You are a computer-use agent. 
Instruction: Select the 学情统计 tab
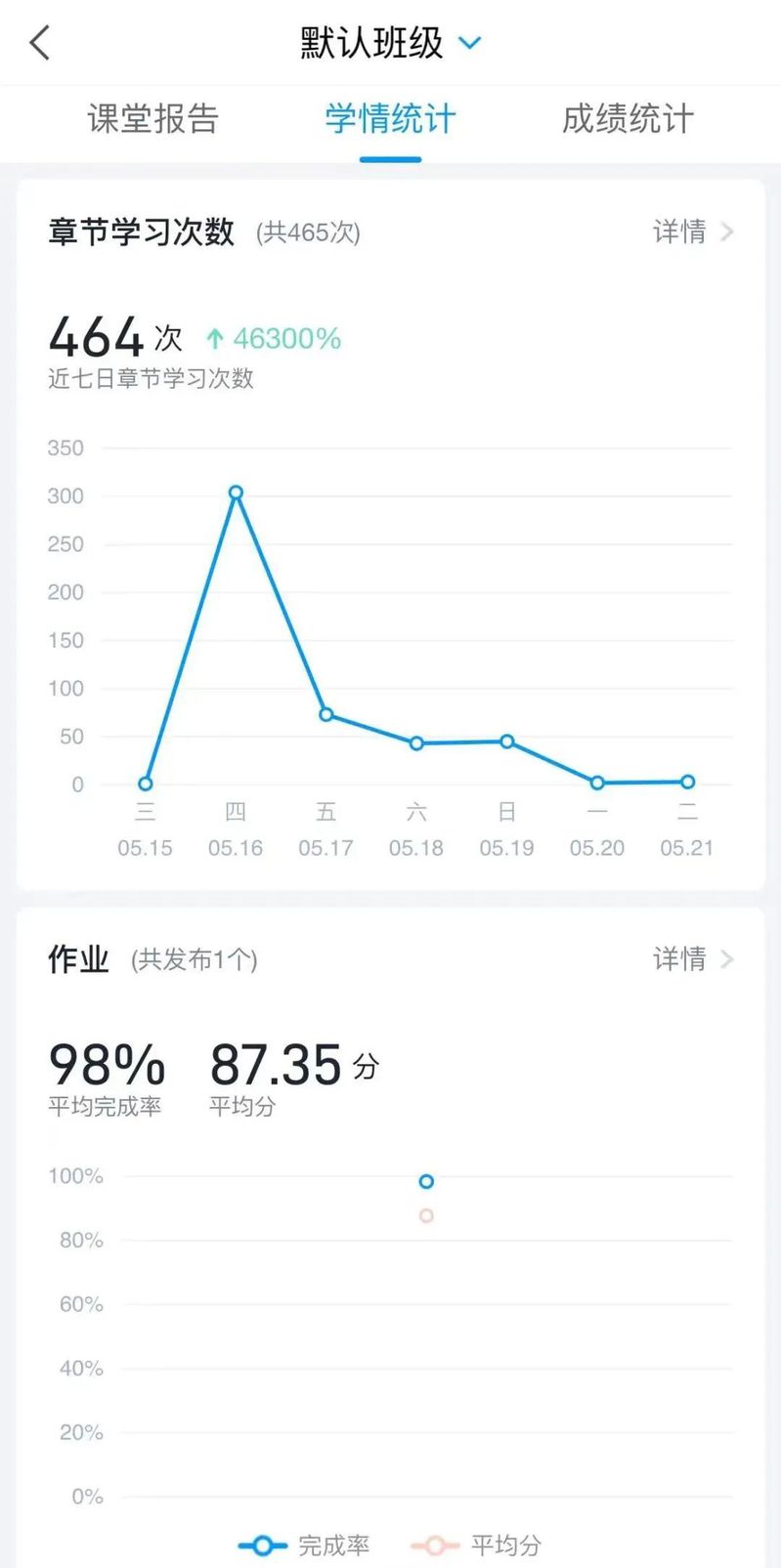tap(390, 119)
